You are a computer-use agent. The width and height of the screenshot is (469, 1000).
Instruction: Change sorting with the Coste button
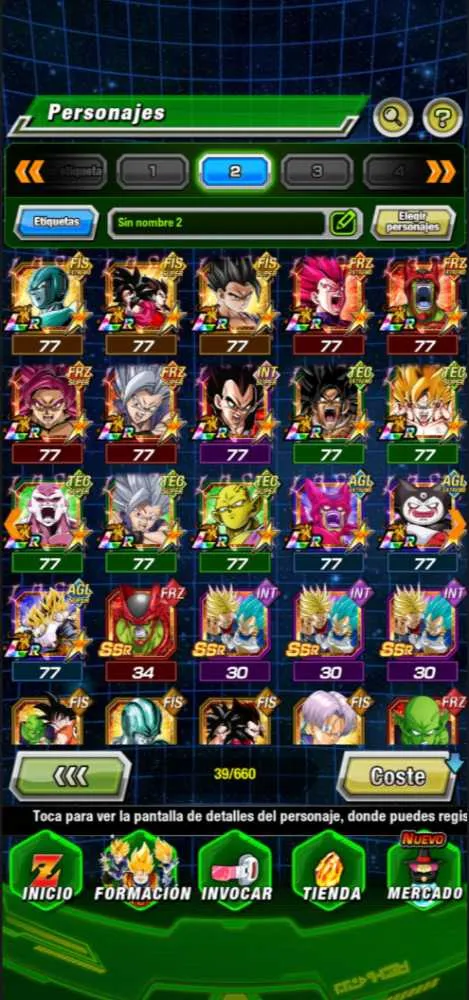(x=397, y=776)
